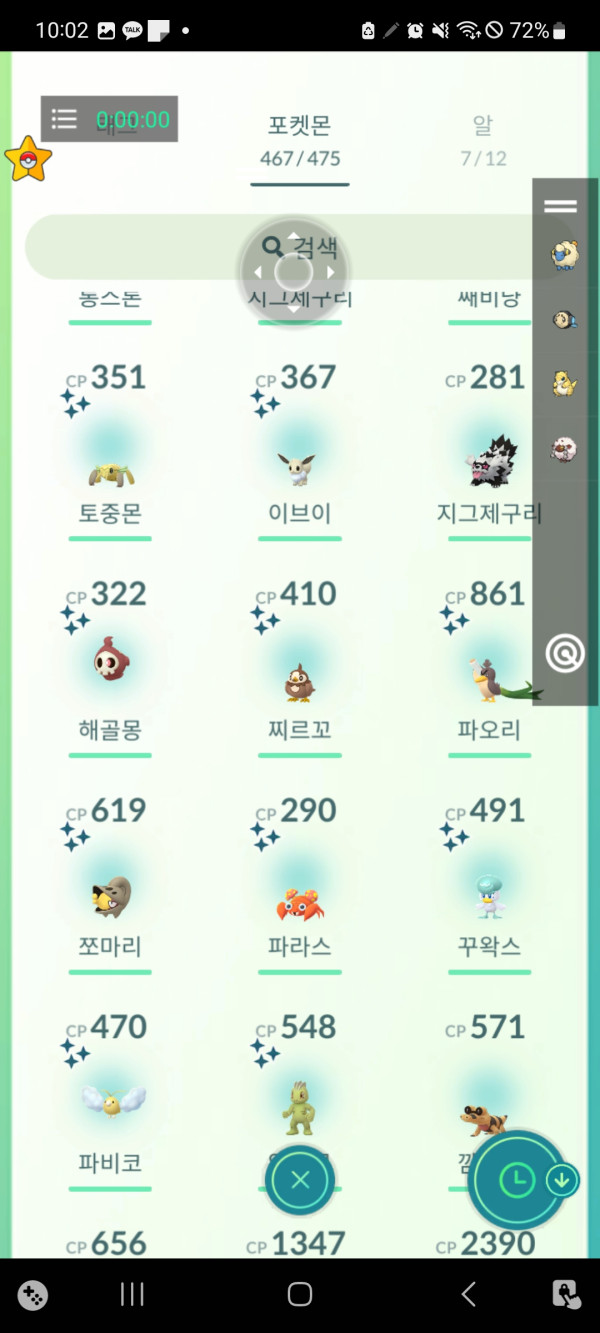Tap the spiral target icon in side panel
The image size is (600, 1333).
[x=565, y=655]
